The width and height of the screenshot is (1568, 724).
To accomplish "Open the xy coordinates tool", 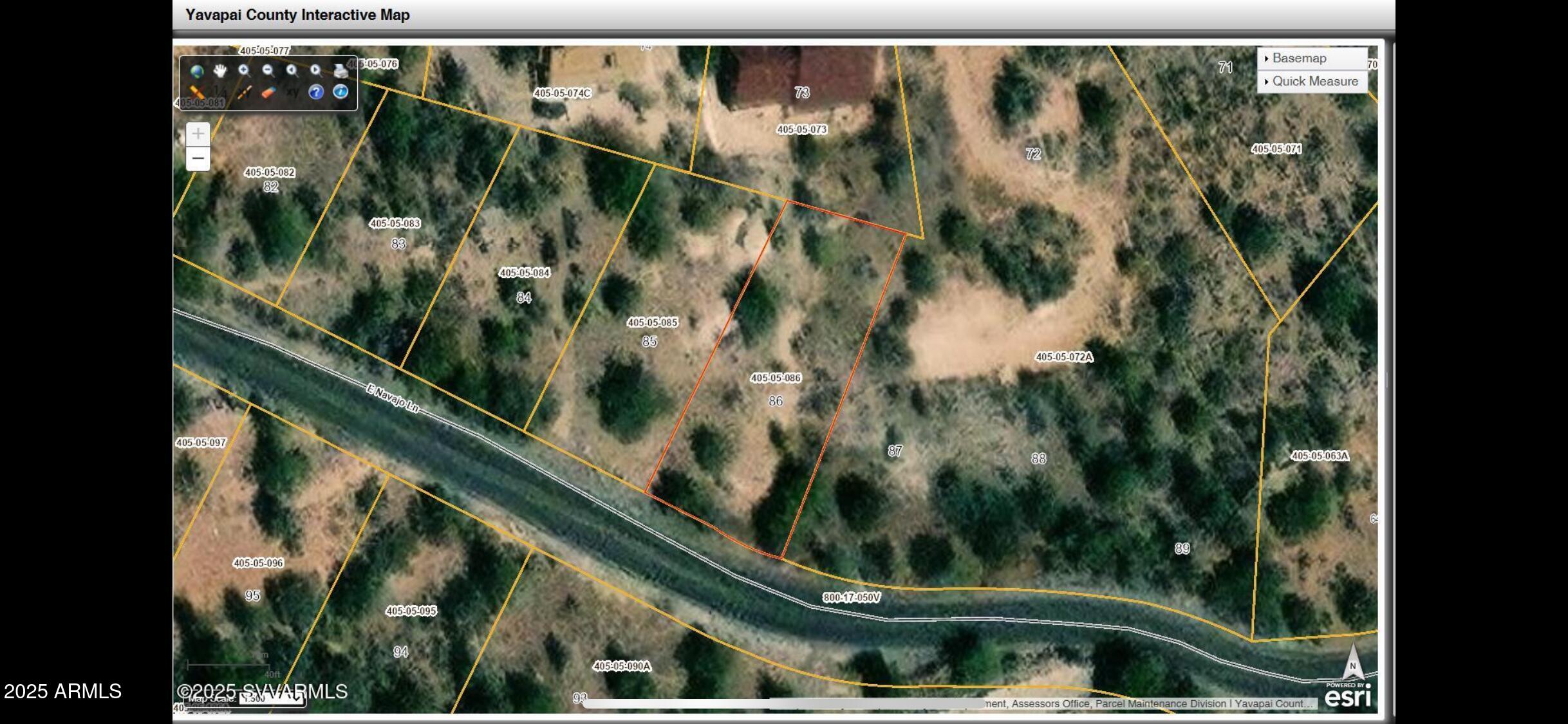I will [x=292, y=92].
